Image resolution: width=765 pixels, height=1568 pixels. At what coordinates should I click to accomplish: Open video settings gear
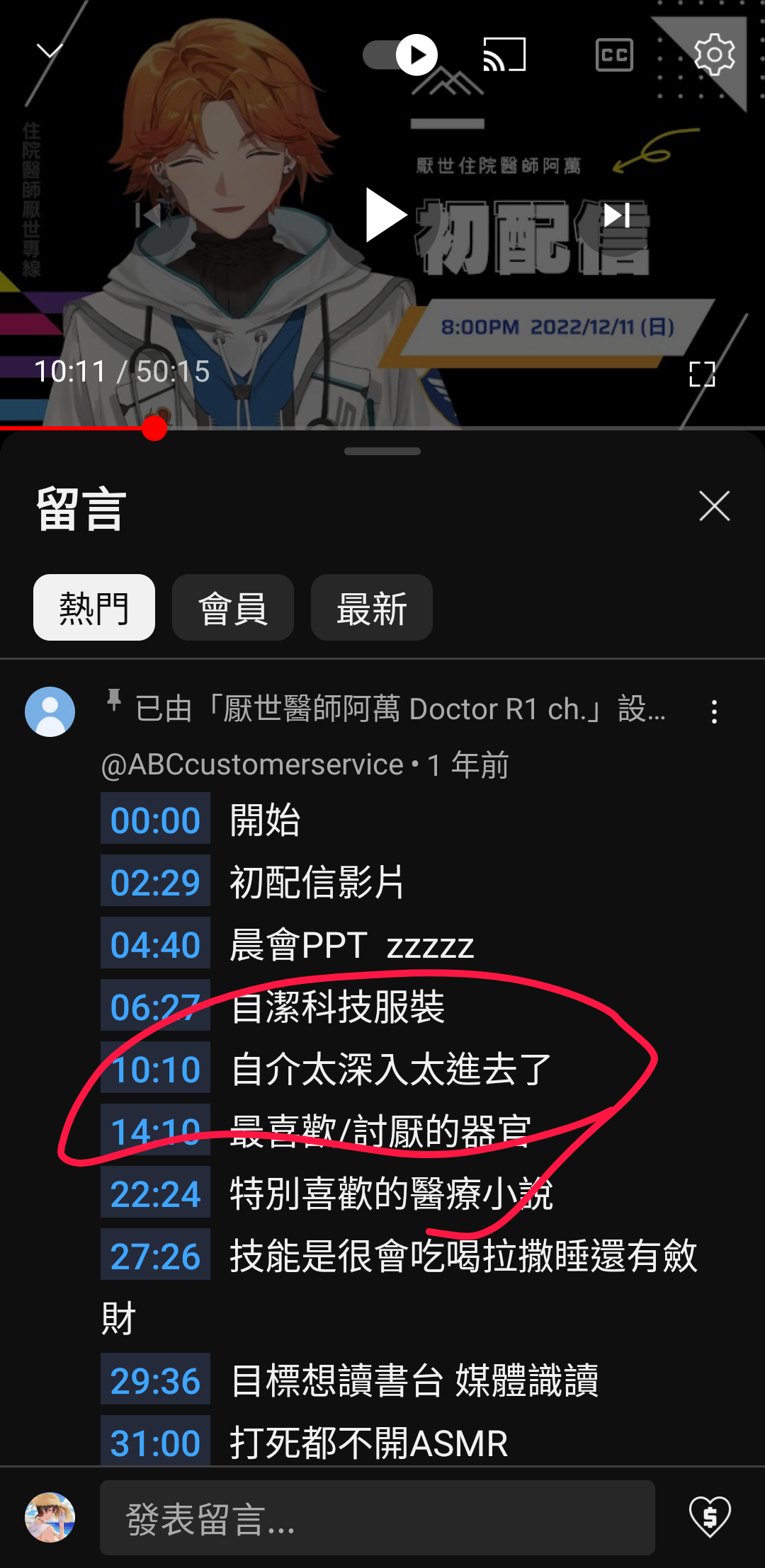click(713, 55)
